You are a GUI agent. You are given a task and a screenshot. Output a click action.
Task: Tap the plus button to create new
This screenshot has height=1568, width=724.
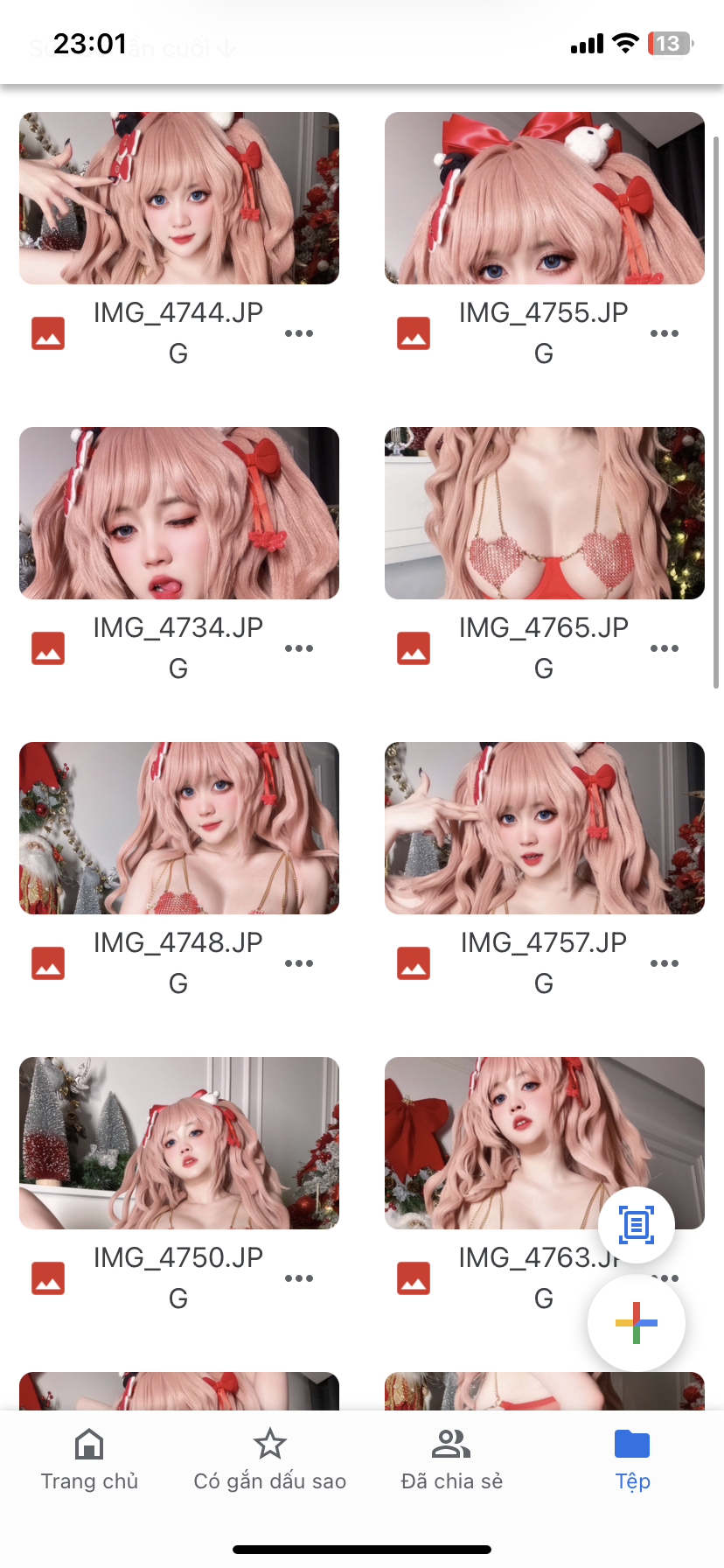click(636, 1323)
